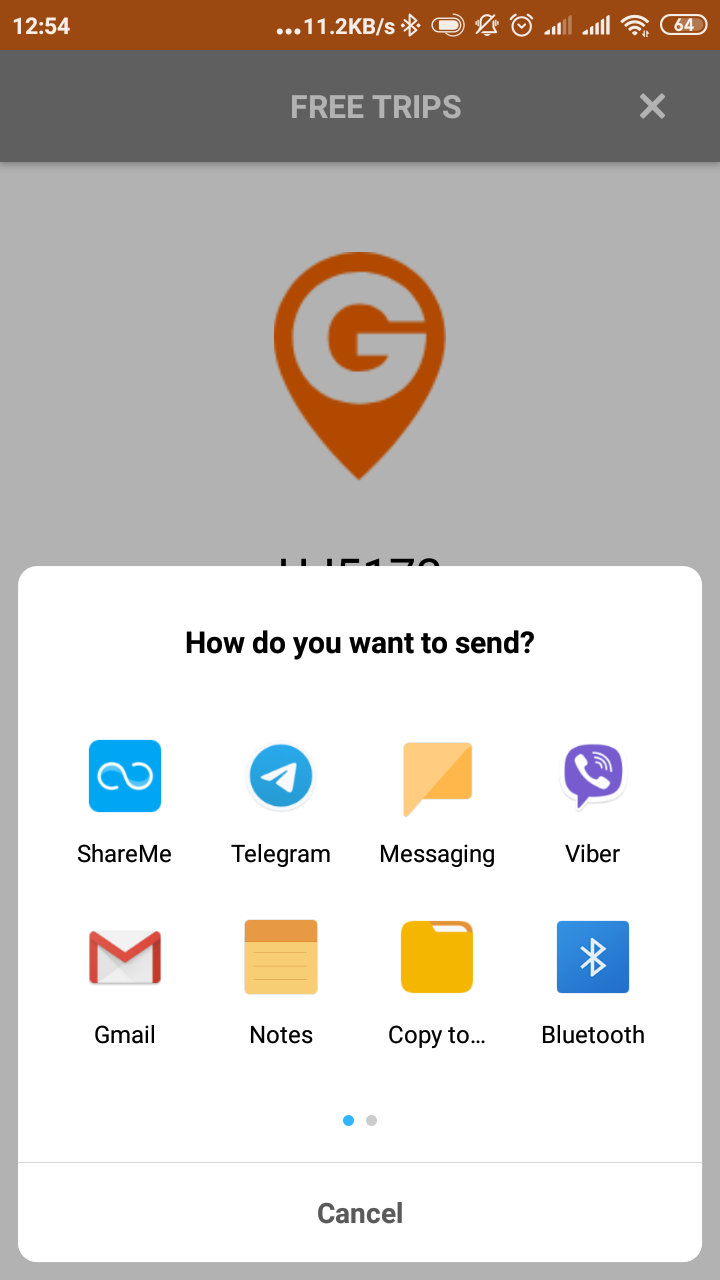Close the Free Trips screen
This screenshot has height=1280, width=720.
pyautogui.click(x=652, y=106)
